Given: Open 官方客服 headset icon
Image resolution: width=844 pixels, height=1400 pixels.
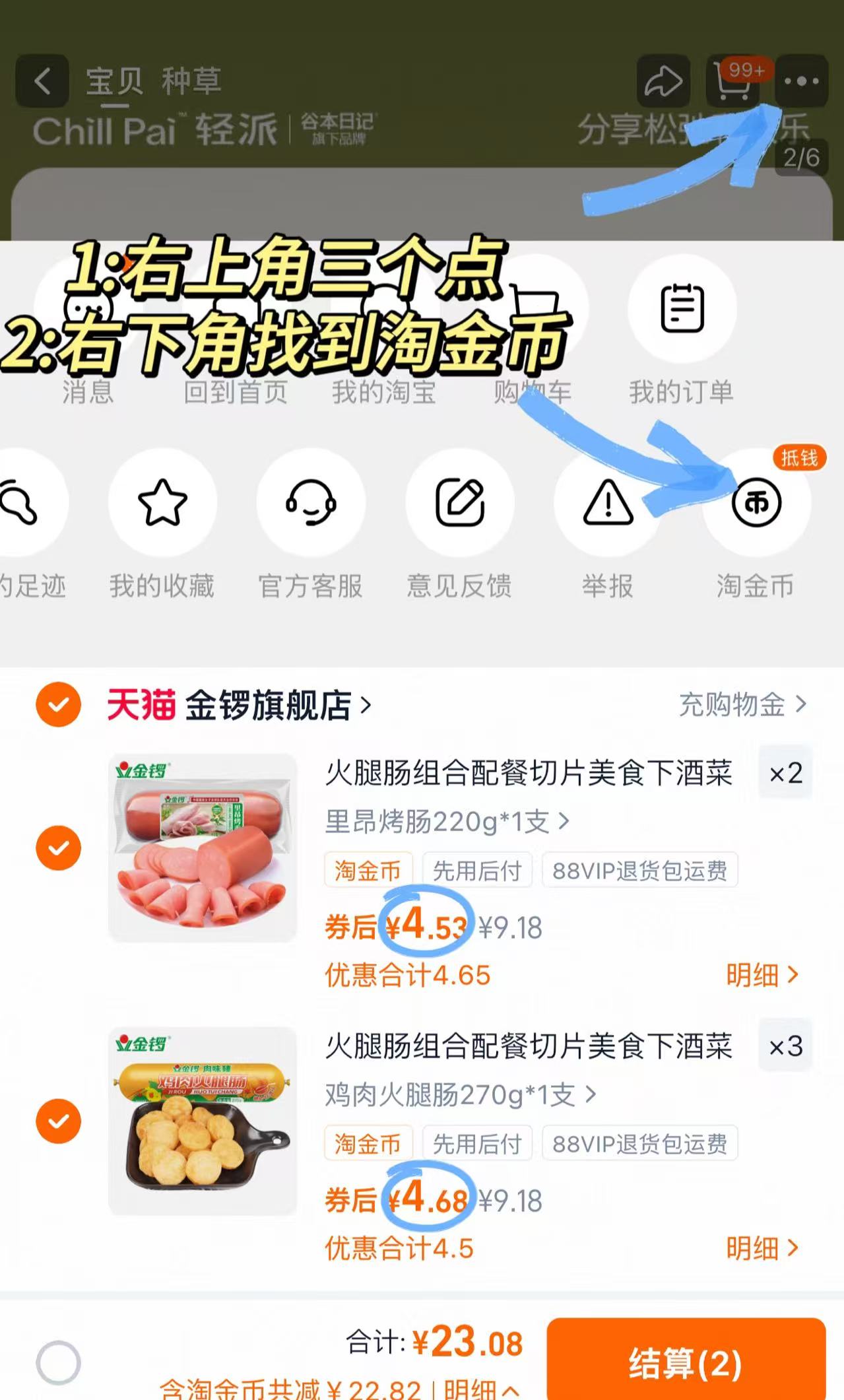Looking at the screenshot, I should tap(311, 502).
